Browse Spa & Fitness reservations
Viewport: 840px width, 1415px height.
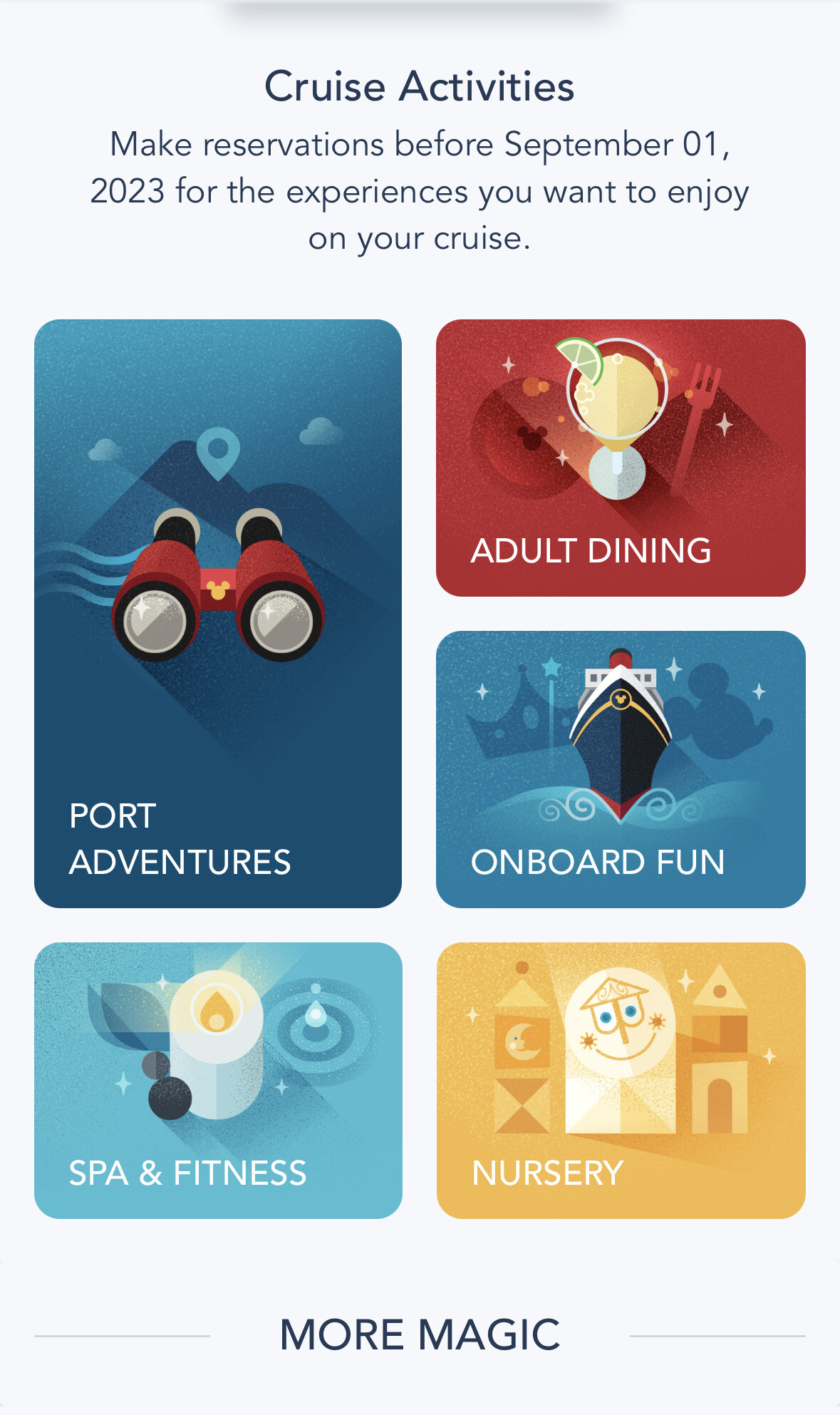[218, 1080]
